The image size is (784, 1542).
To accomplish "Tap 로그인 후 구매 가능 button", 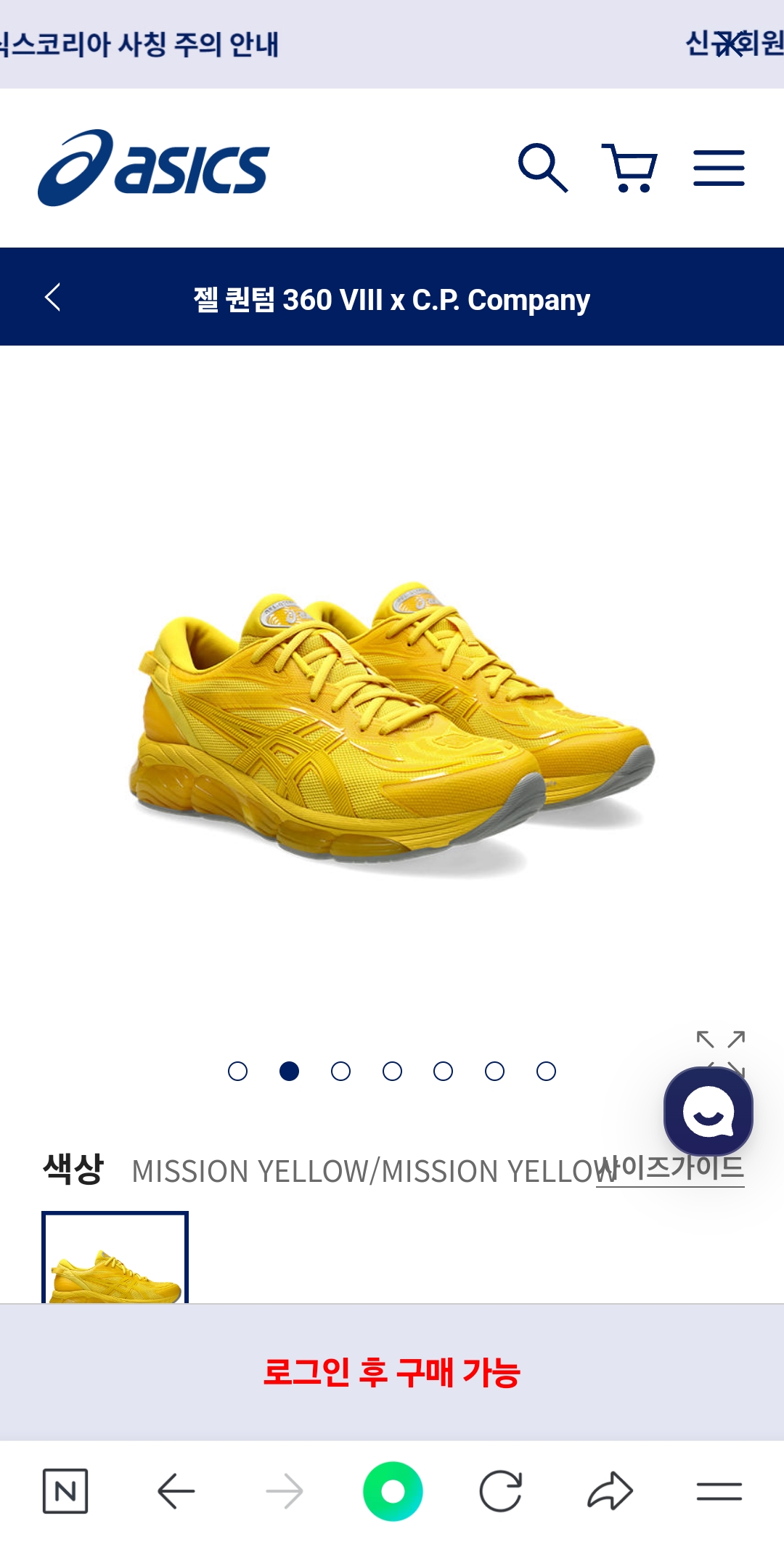I will (392, 1372).
